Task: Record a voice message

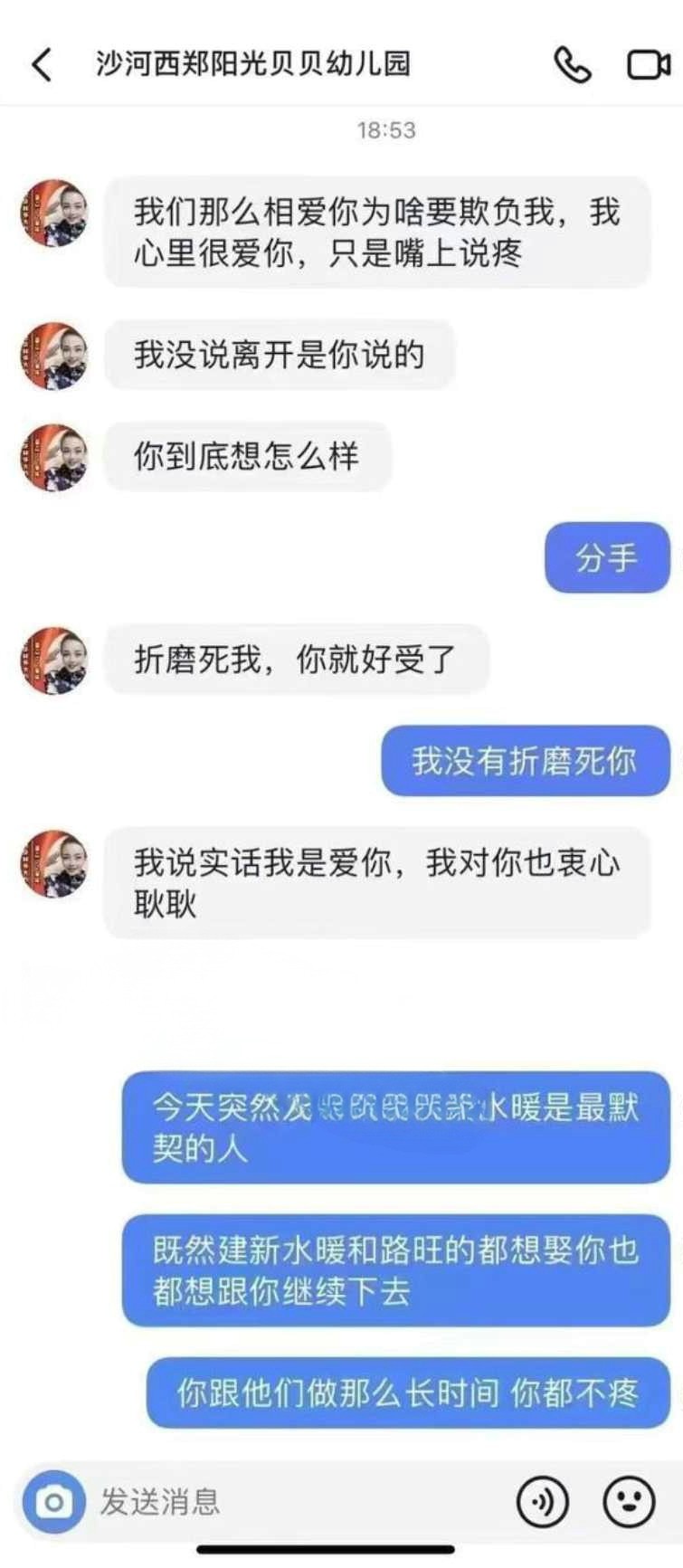Action: point(542,1502)
